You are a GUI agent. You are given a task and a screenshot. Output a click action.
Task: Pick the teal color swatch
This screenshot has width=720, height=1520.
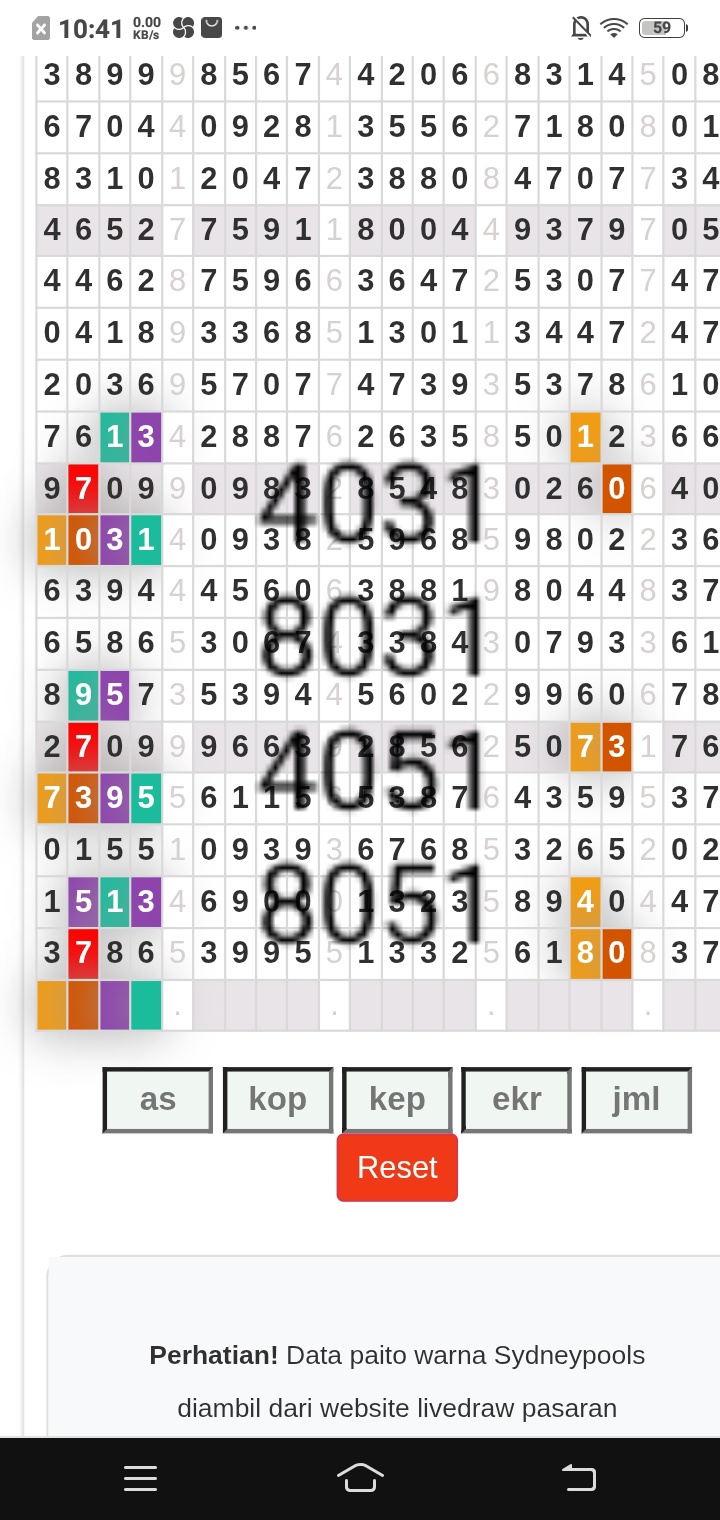146,1005
